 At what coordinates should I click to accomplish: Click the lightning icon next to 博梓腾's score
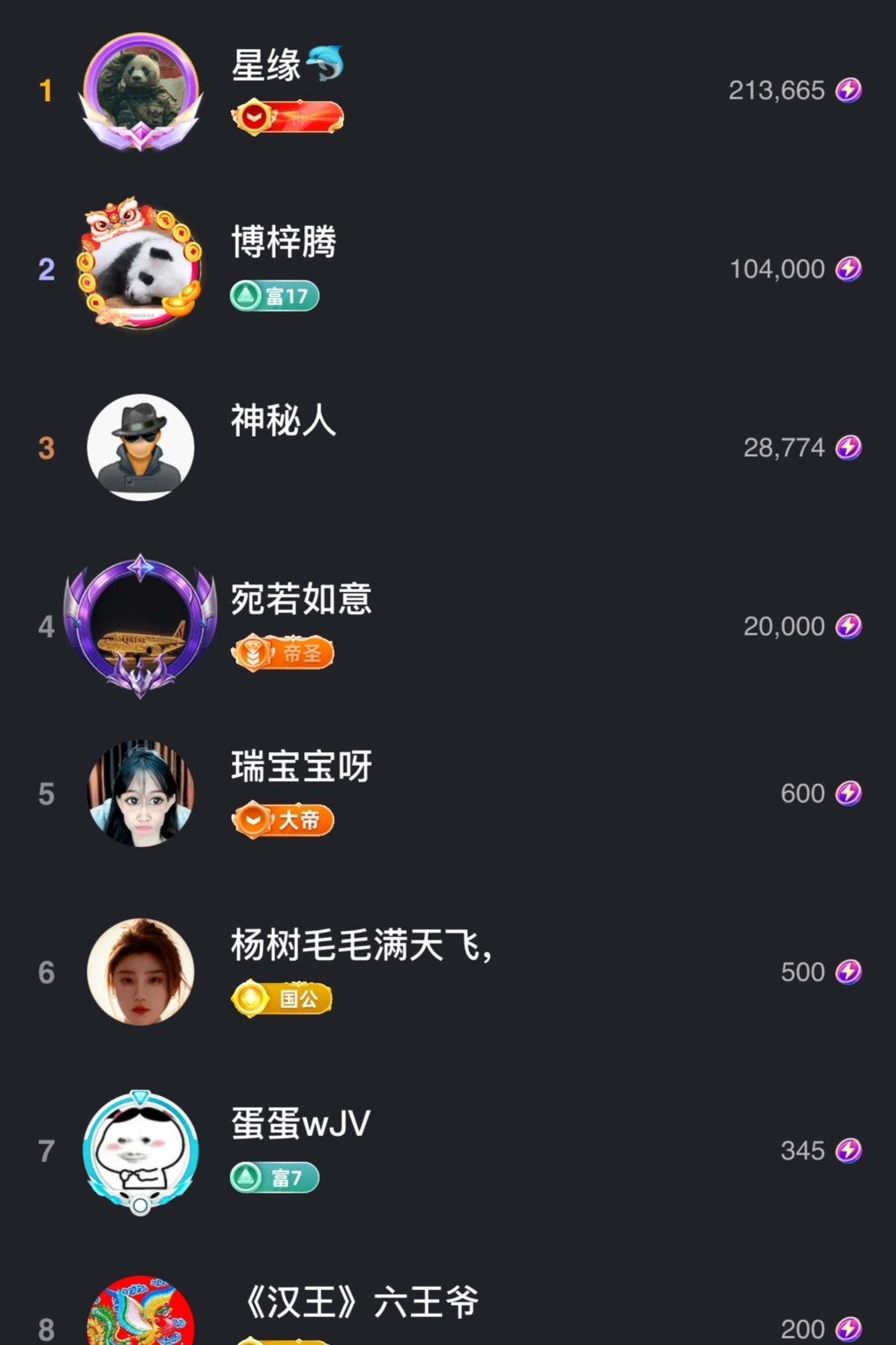(849, 268)
